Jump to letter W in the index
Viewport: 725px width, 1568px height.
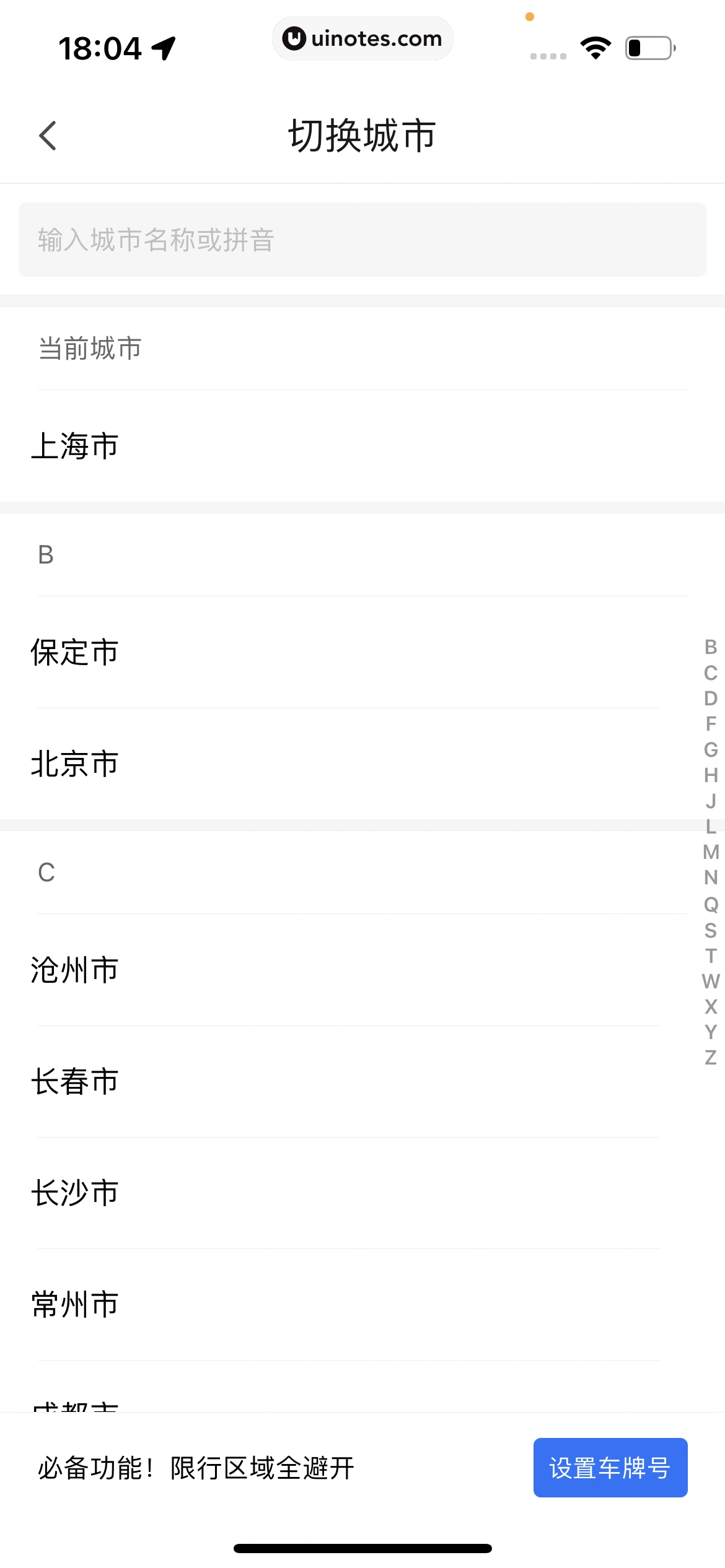tap(711, 982)
